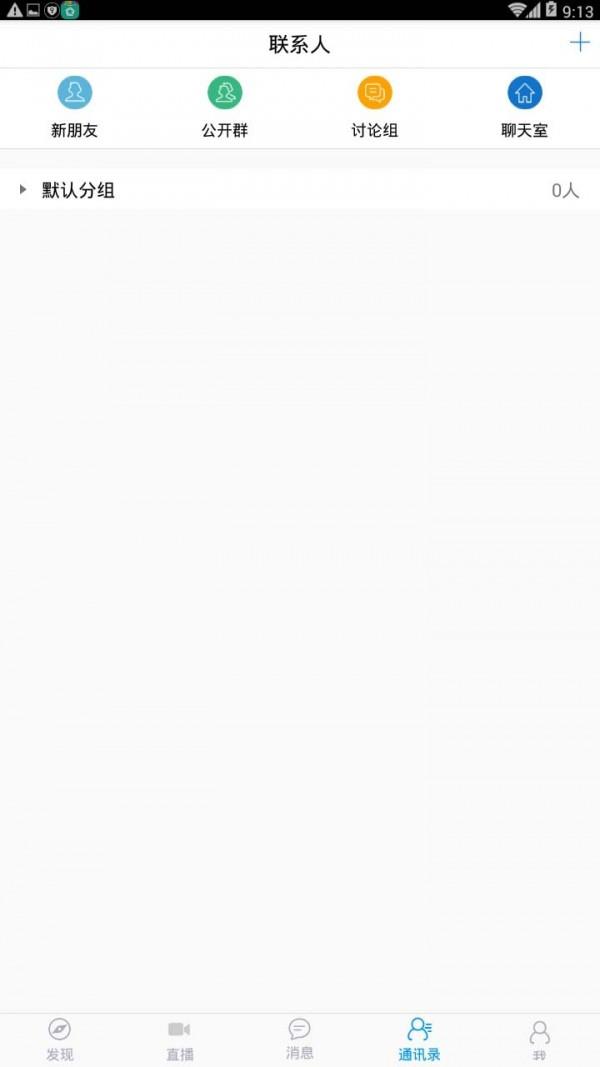600x1067 pixels.
Task: Switch to the 发现 tab
Action: pos(60,1039)
